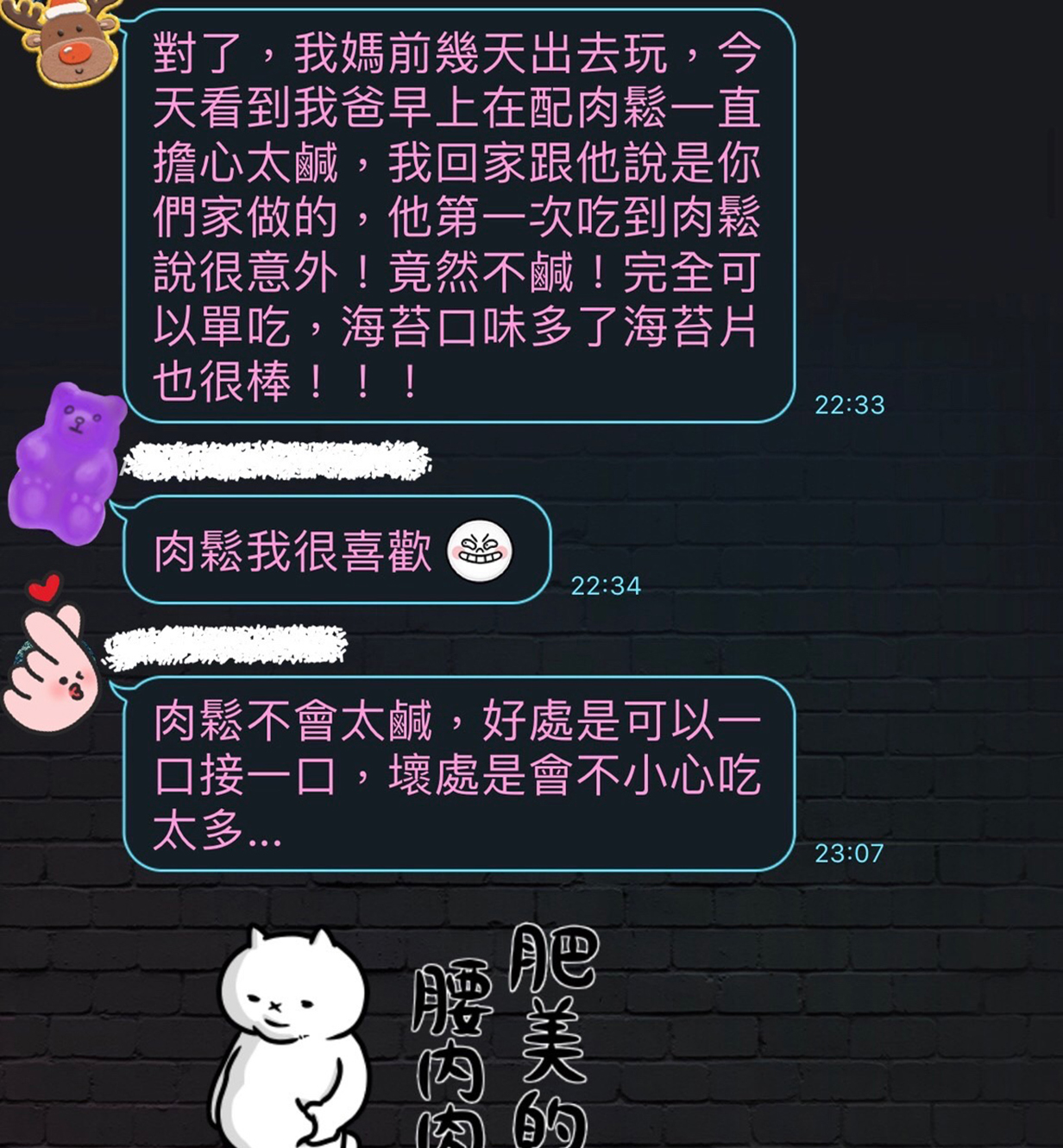1063x1148 pixels.
Task: Open the reindeer avatar's profile
Action: pos(69,39)
